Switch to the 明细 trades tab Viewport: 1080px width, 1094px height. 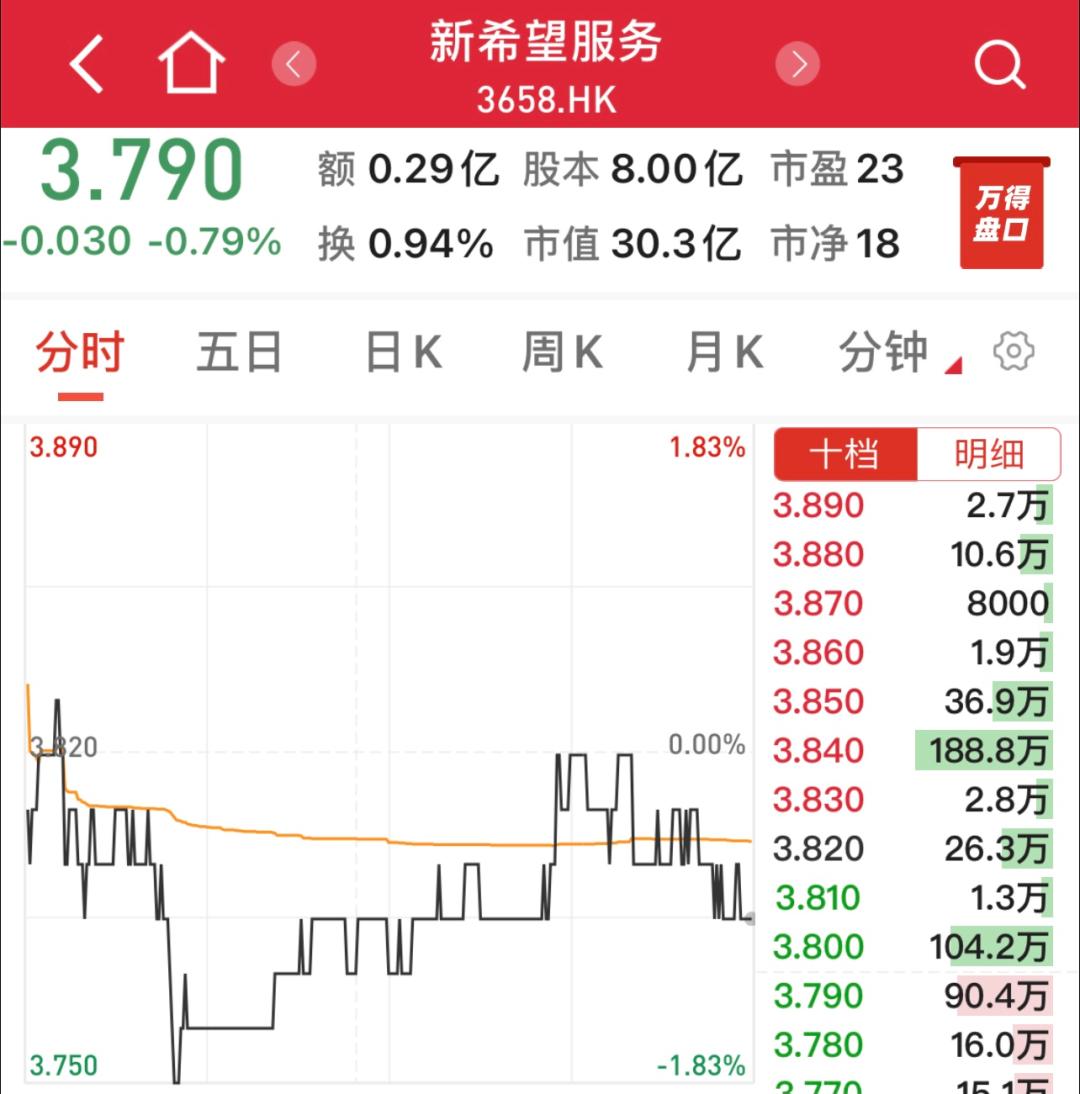[x=988, y=455]
